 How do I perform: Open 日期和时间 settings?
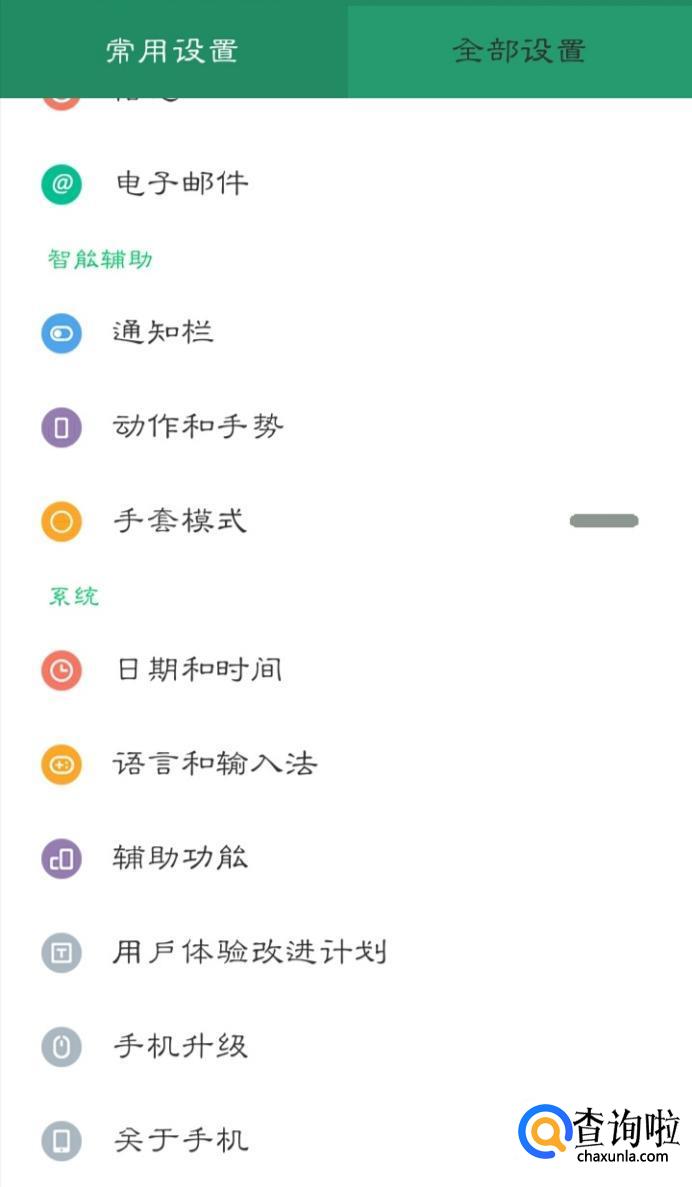pos(199,670)
